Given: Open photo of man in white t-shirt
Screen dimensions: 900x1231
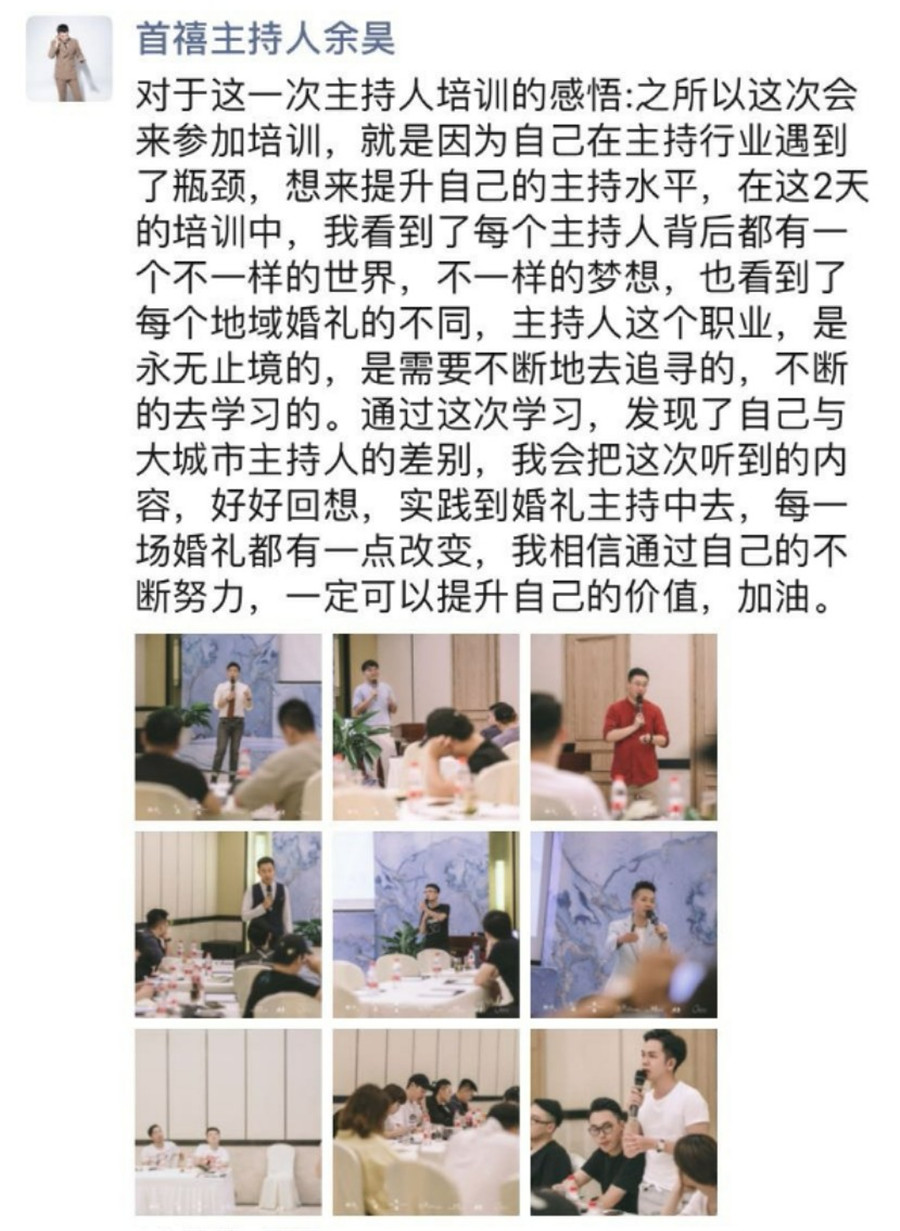Looking at the screenshot, I should tap(623, 1121).
